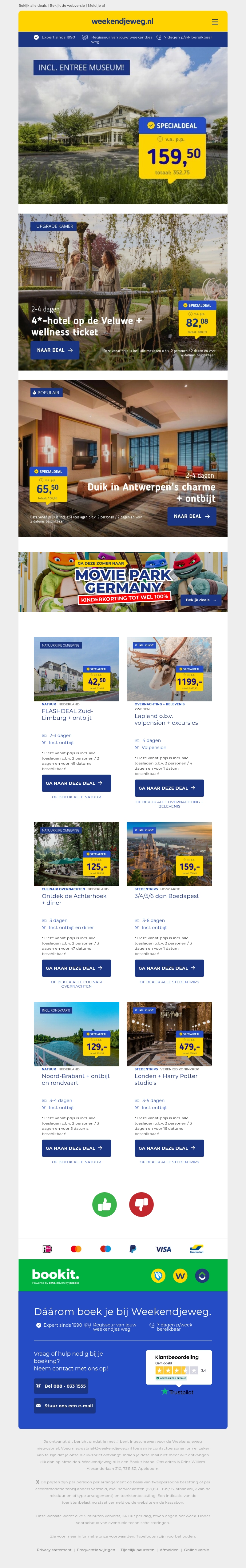This screenshot has width=246, height=1568.
Task: Go to the Lapland volpension deal
Action: (169, 788)
